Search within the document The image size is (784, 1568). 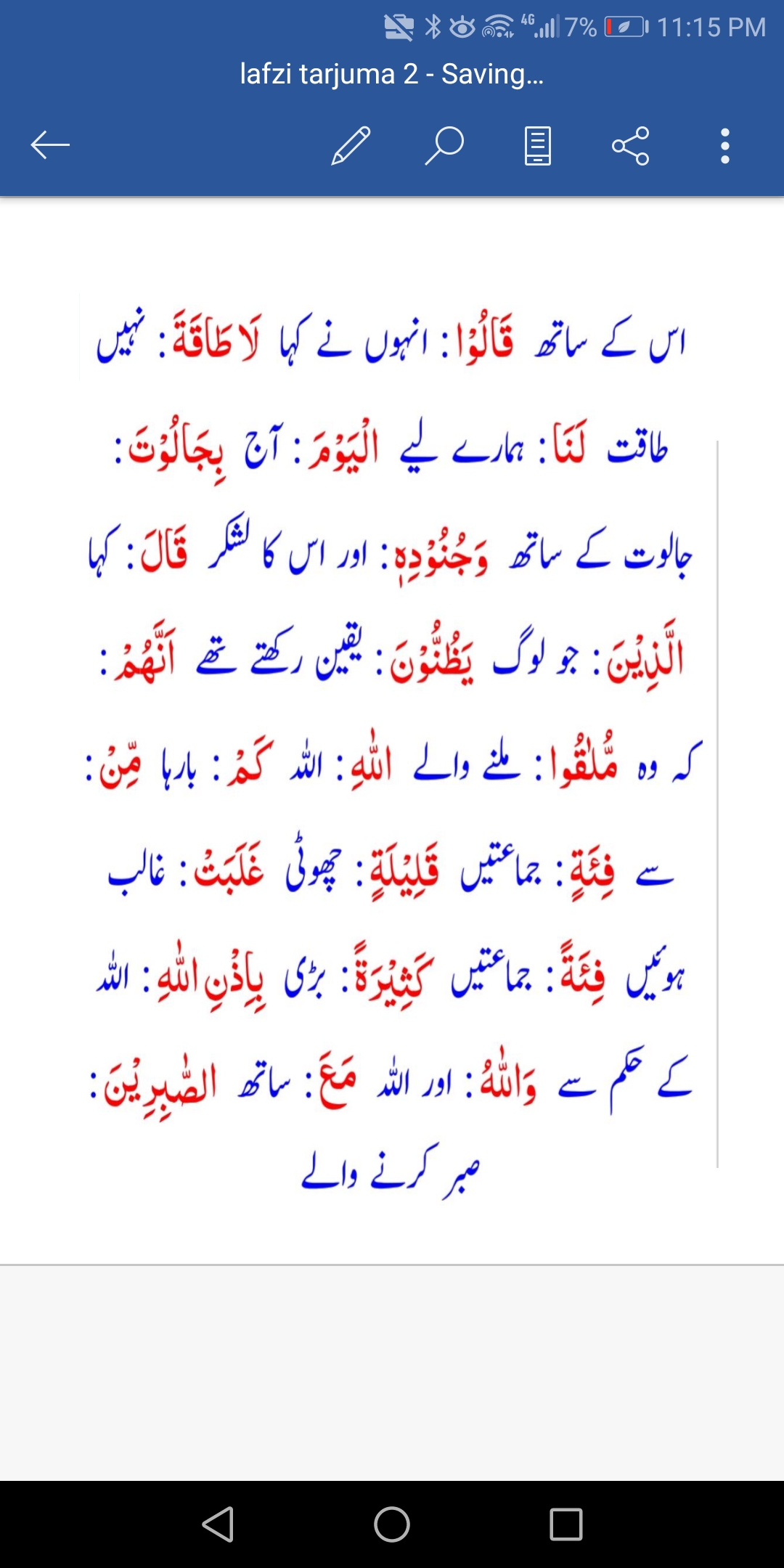[444, 145]
